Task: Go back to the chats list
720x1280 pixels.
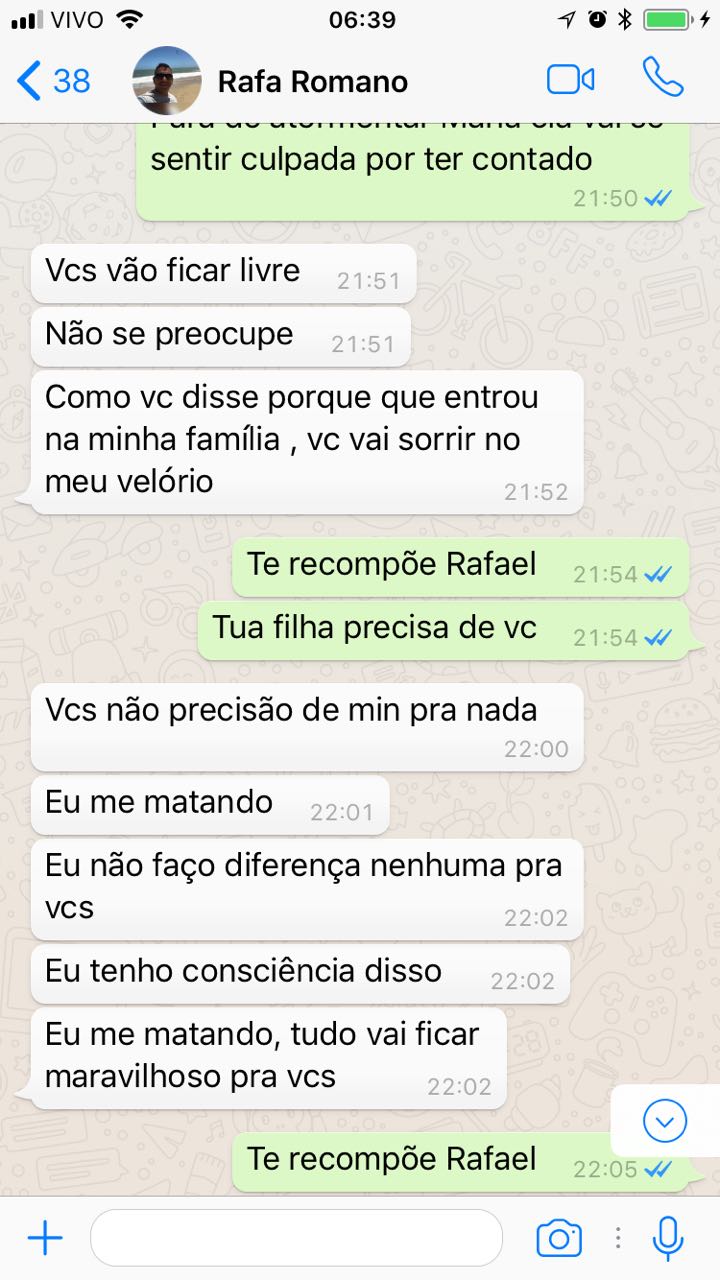Action: tap(54, 80)
